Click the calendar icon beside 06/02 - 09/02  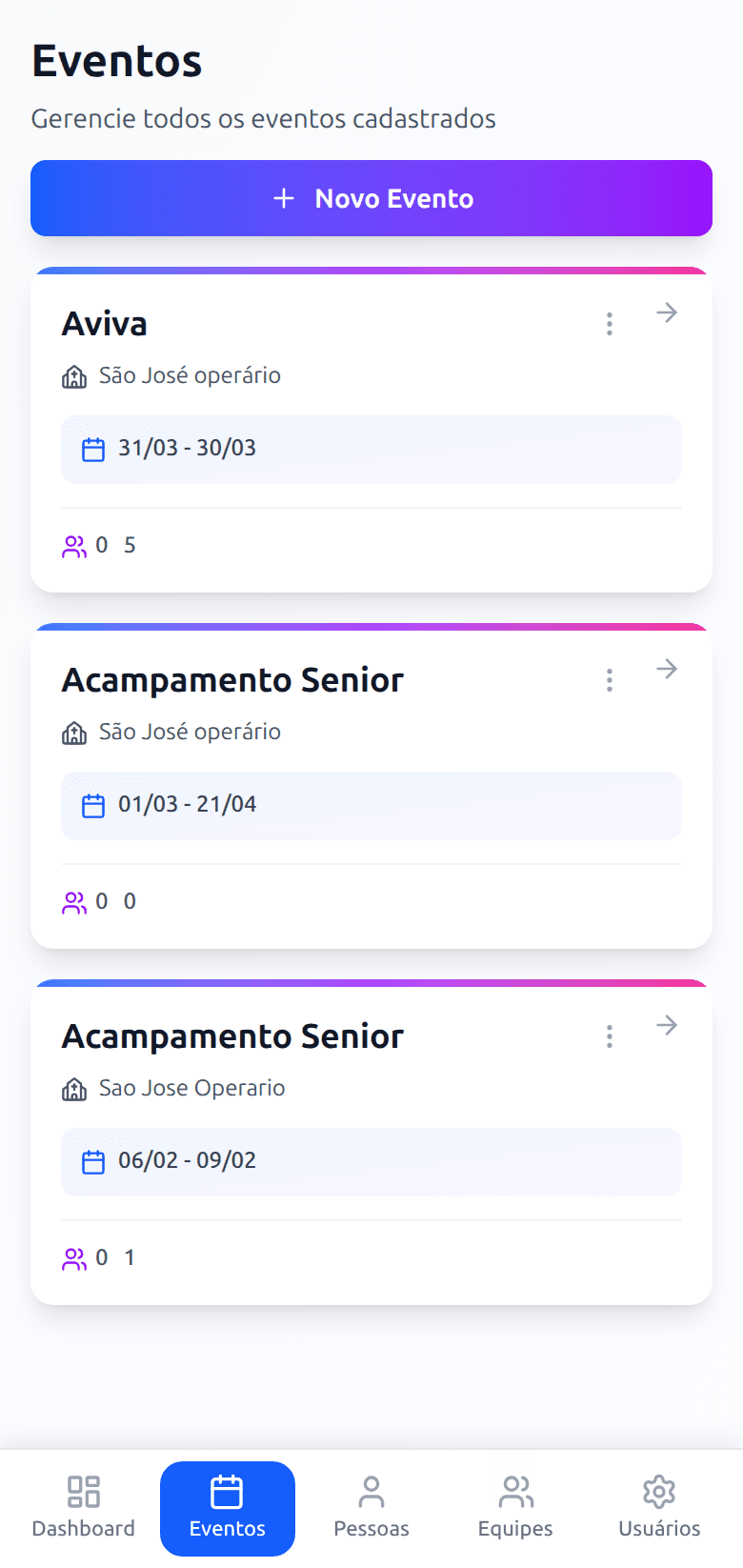(x=92, y=1160)
